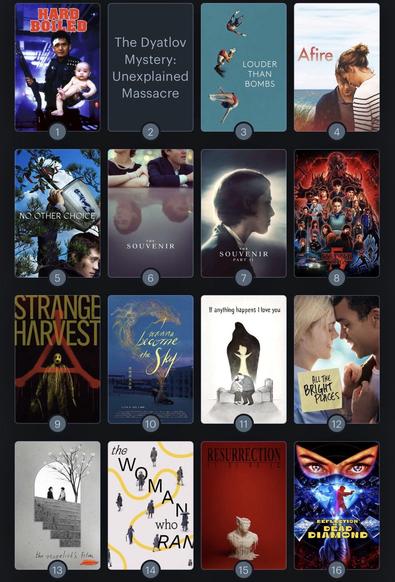Select the Louder Than Bombs poster

pos(244,67)
